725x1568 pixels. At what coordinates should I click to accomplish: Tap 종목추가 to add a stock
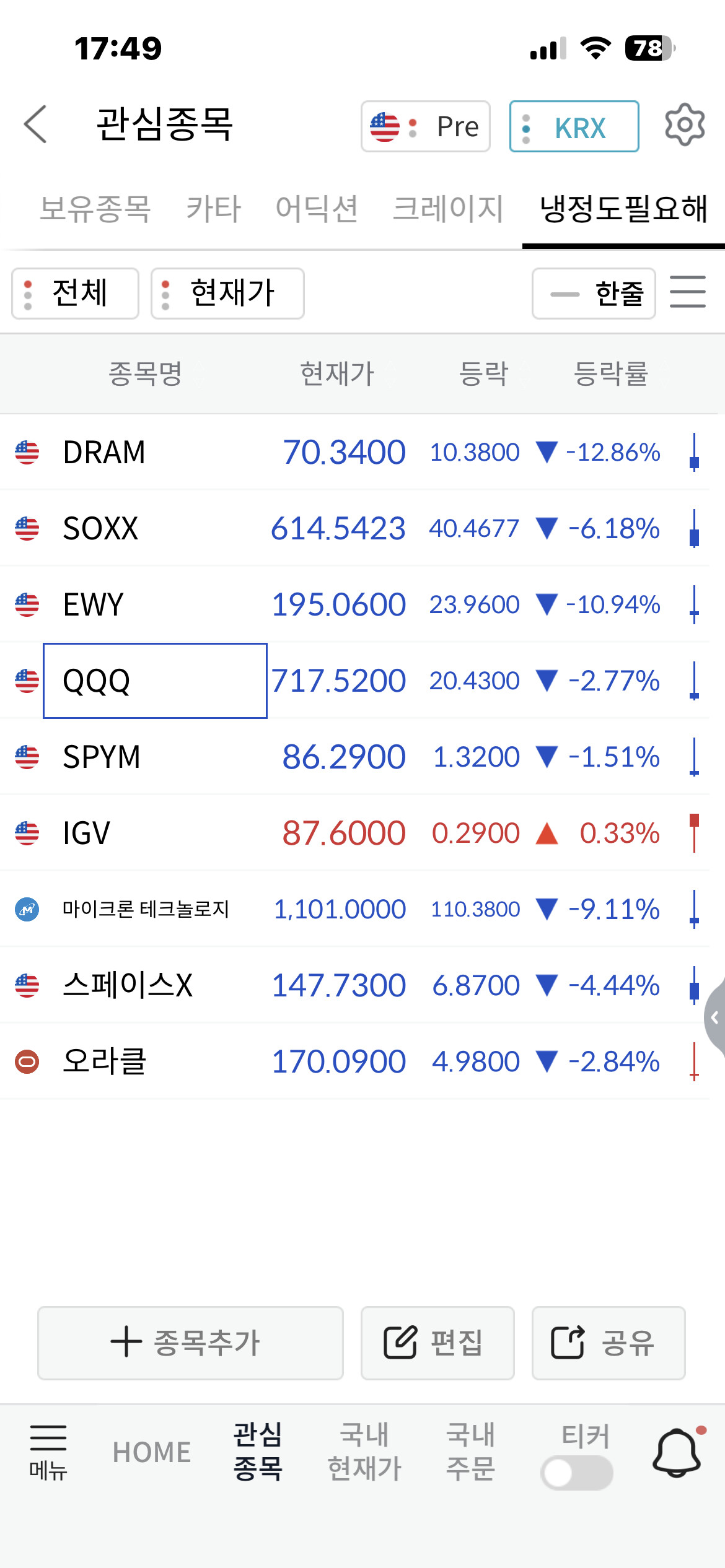click(190, 1343)
